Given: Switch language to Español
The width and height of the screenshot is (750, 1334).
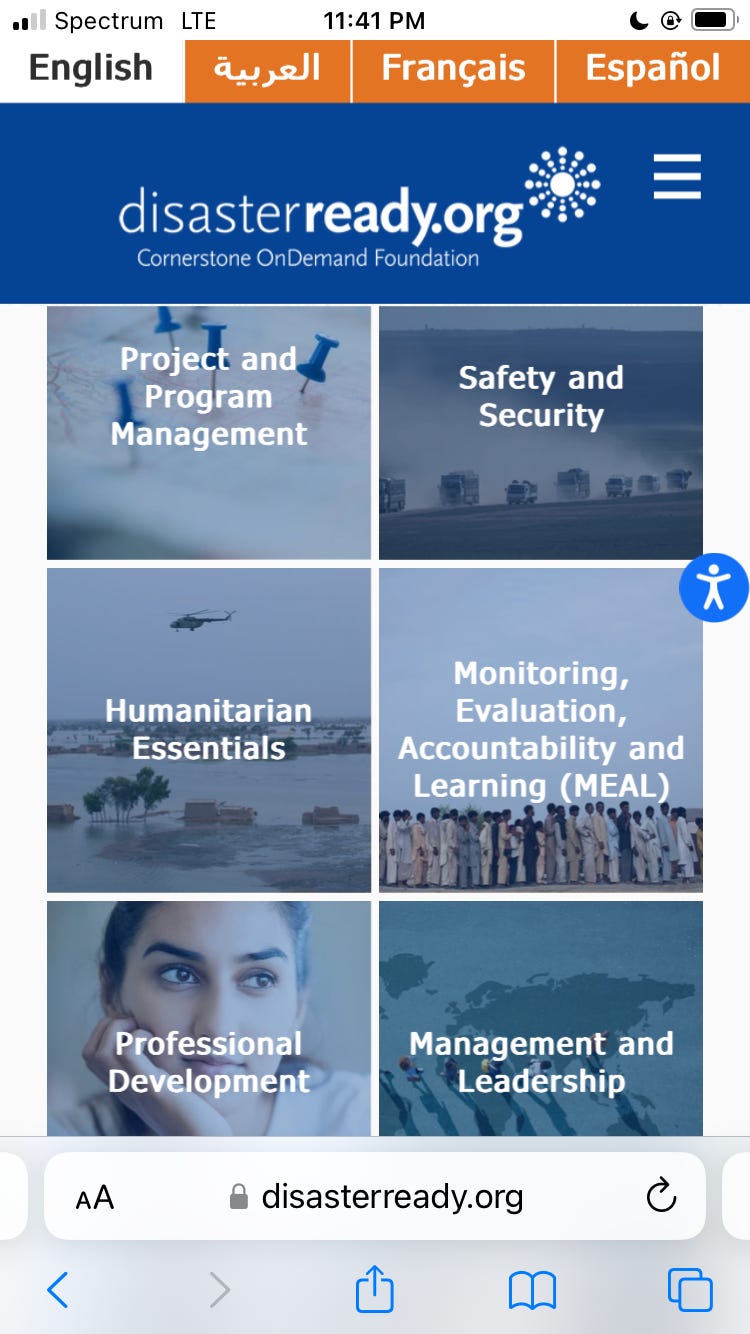Looking at the screenshot, I should pyautogui.click(x=652, y=68).
